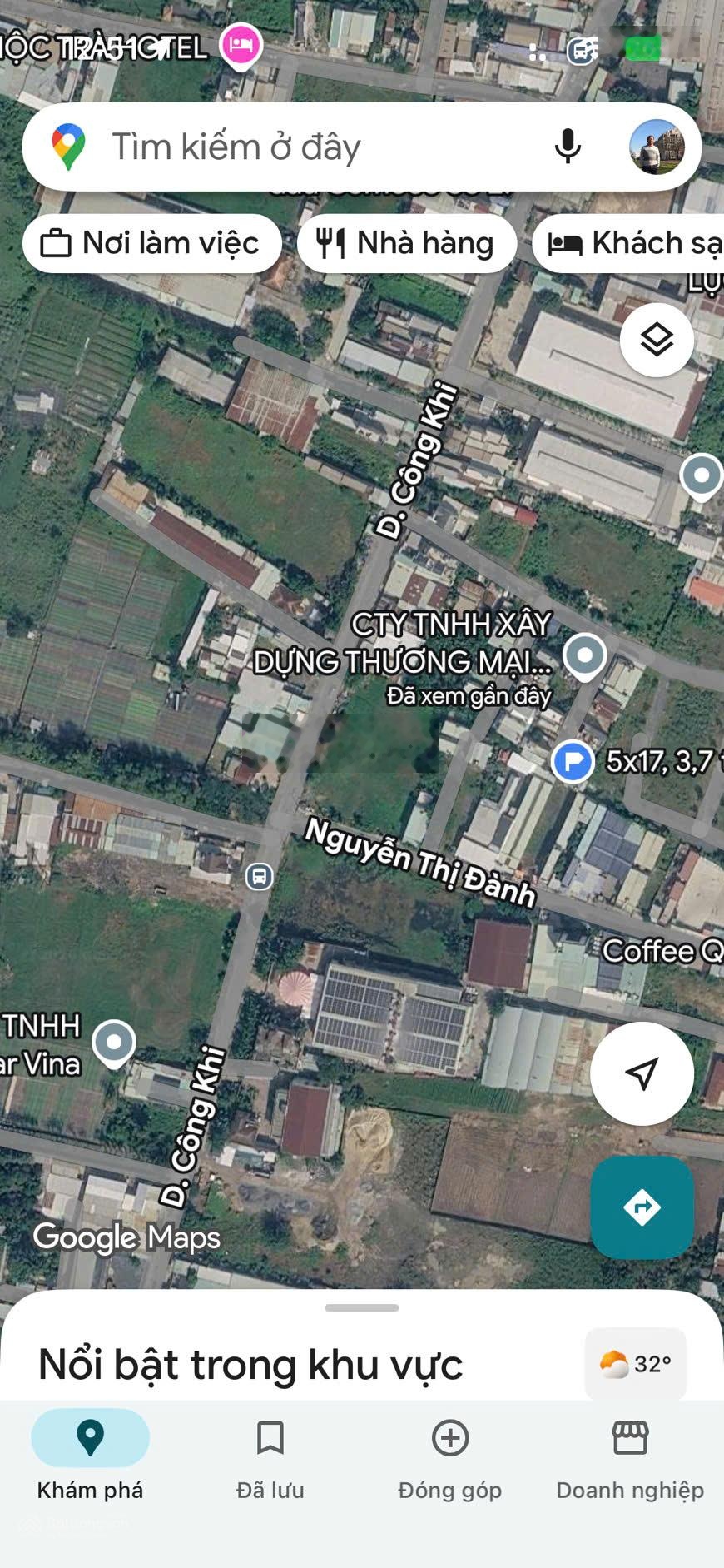Open the account profile picture
724x1568 pixels.
657,147
